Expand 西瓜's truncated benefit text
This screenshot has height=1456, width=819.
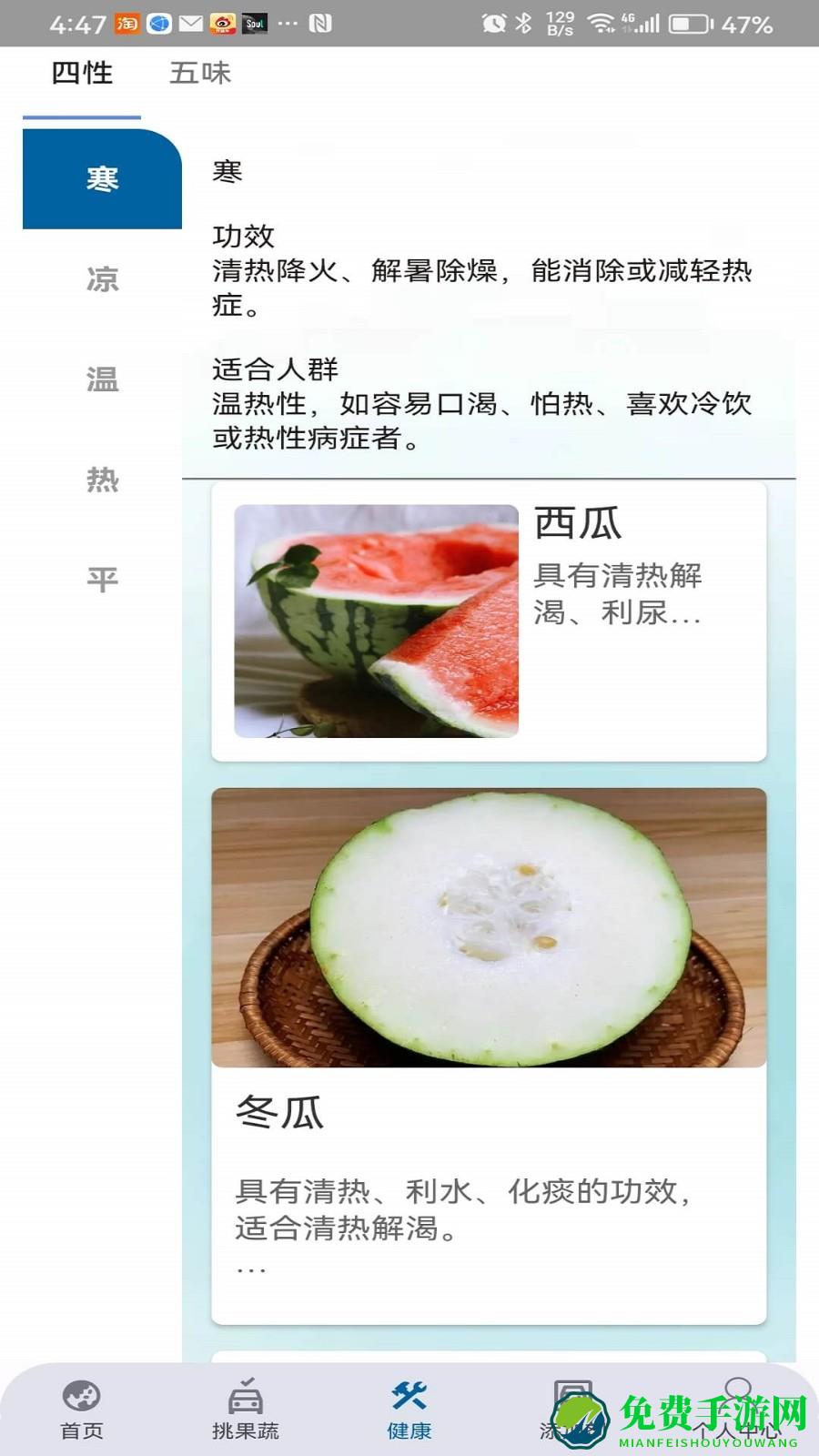(688, 617)
